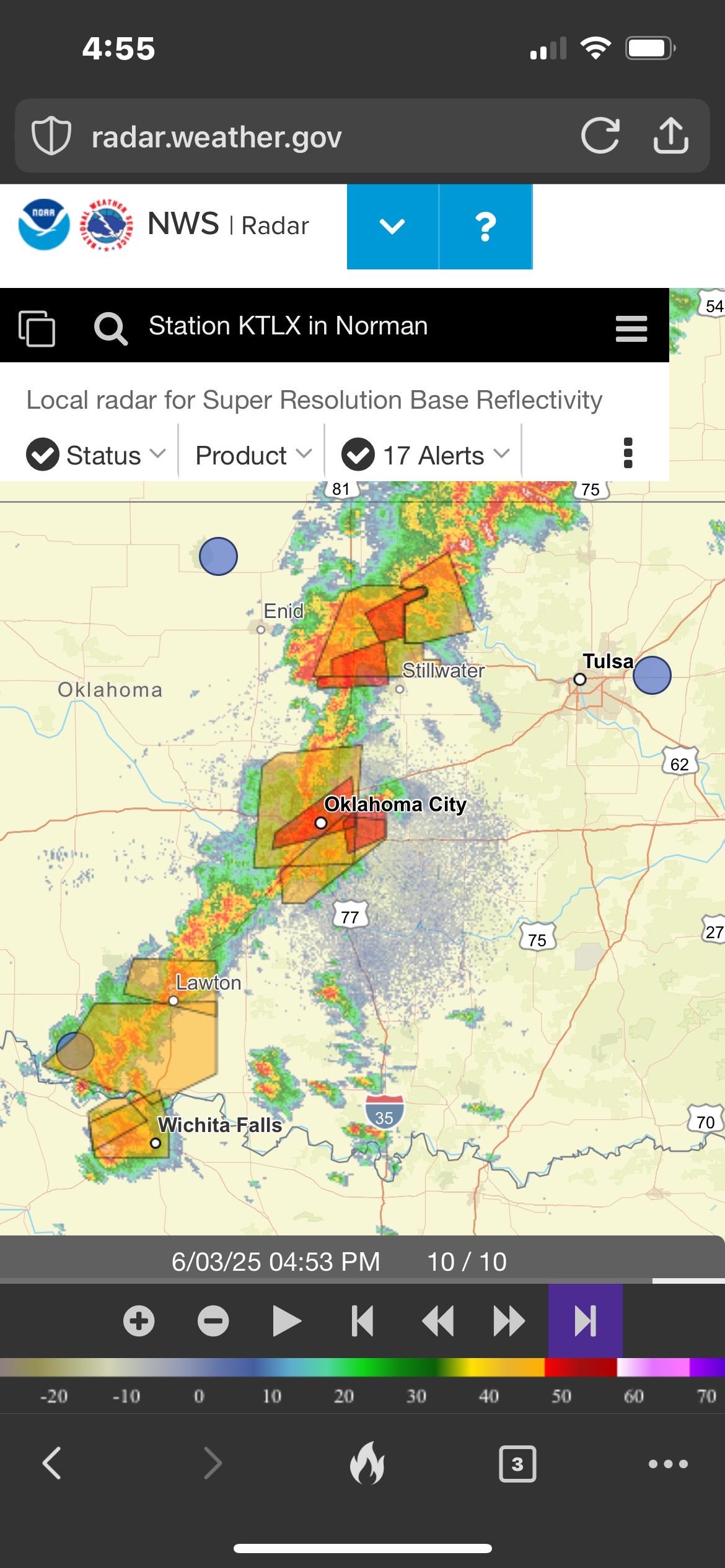Open the vertical three-dot options
The height and width of the screenshot is (1568, 725).
coord(628,453)
